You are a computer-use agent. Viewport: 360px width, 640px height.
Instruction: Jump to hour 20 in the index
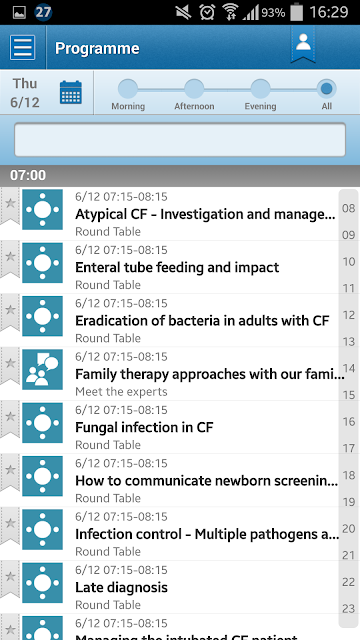tap(349, 529)
